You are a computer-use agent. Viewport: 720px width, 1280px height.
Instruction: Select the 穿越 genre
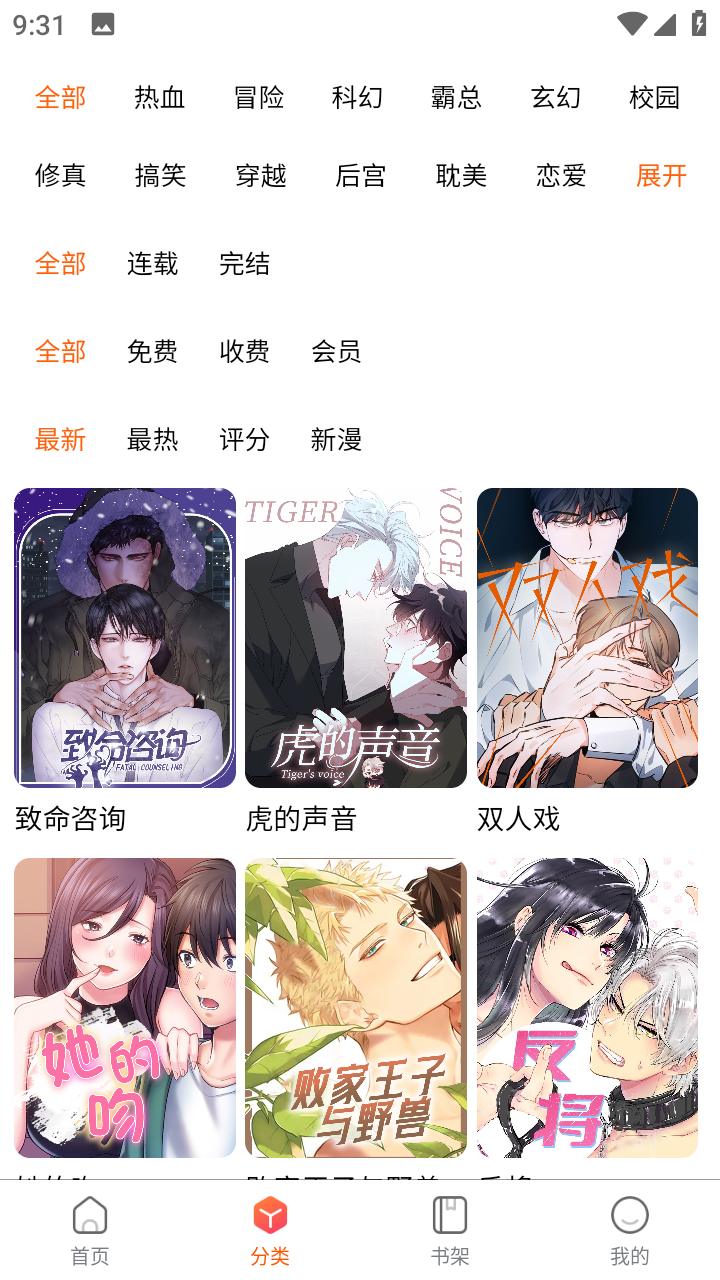pos(261,176)
